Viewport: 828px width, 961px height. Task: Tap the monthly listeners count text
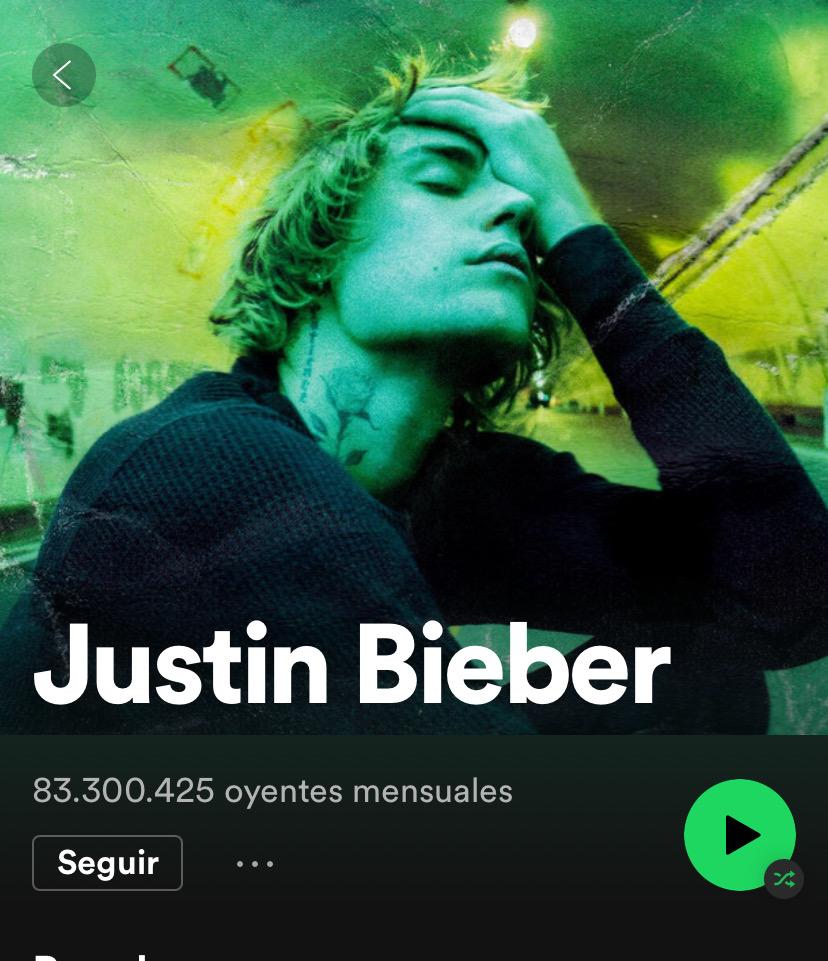pos(272,790)
